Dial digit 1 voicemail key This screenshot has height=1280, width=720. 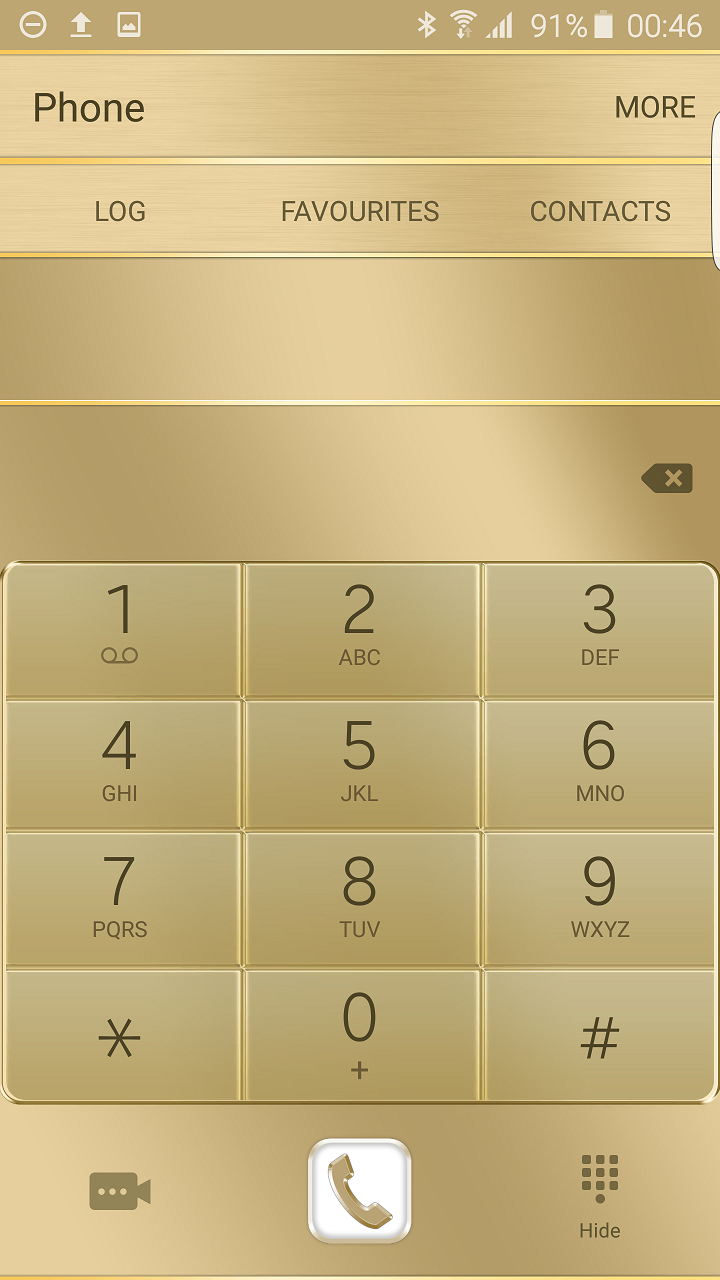pos(122,630)
